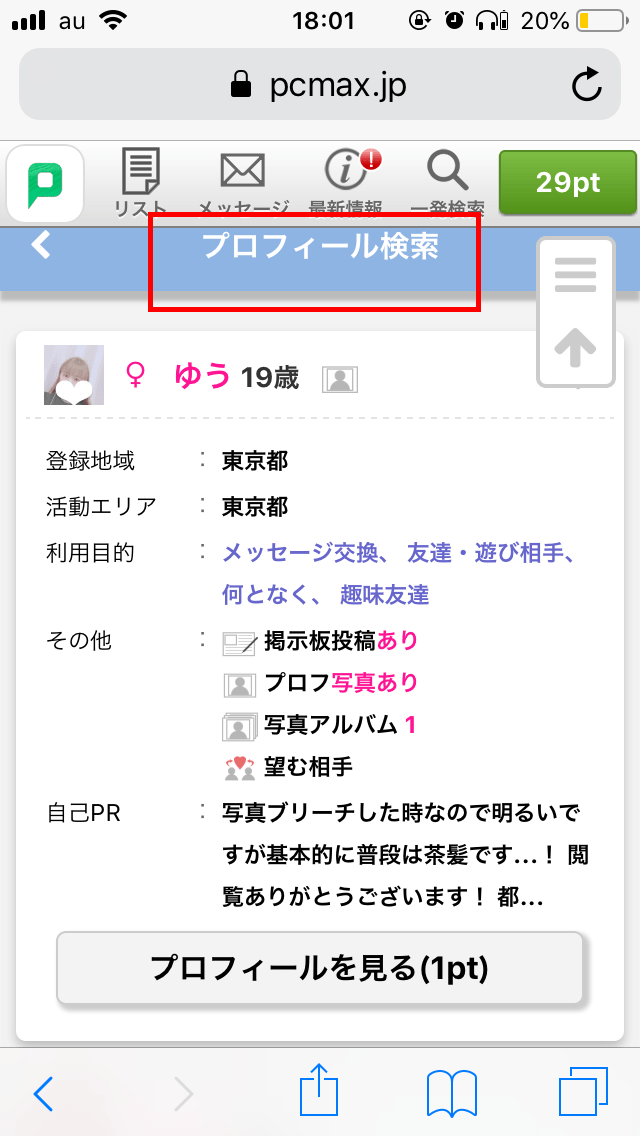Viewport: 640px width, 1136px height.
Task: Reload the page in Safari
Action: 587,85
